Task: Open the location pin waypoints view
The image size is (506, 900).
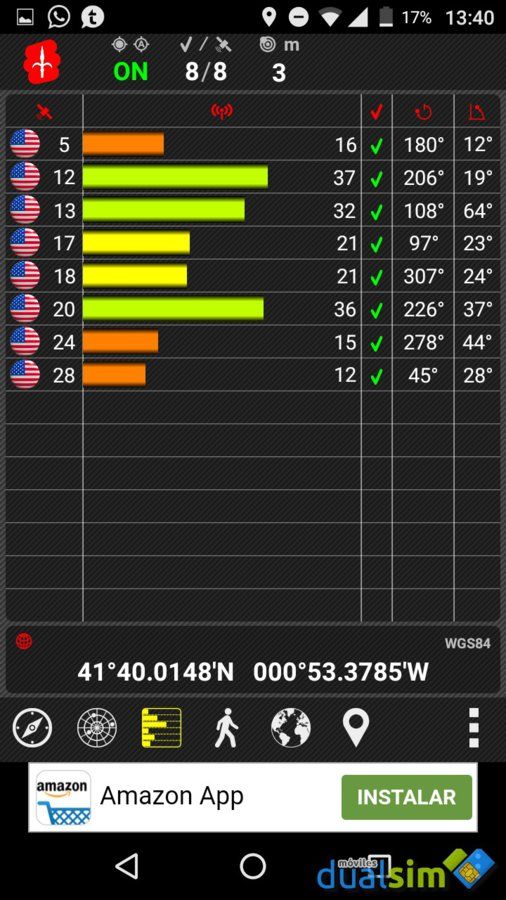Action: pos(356,728)
